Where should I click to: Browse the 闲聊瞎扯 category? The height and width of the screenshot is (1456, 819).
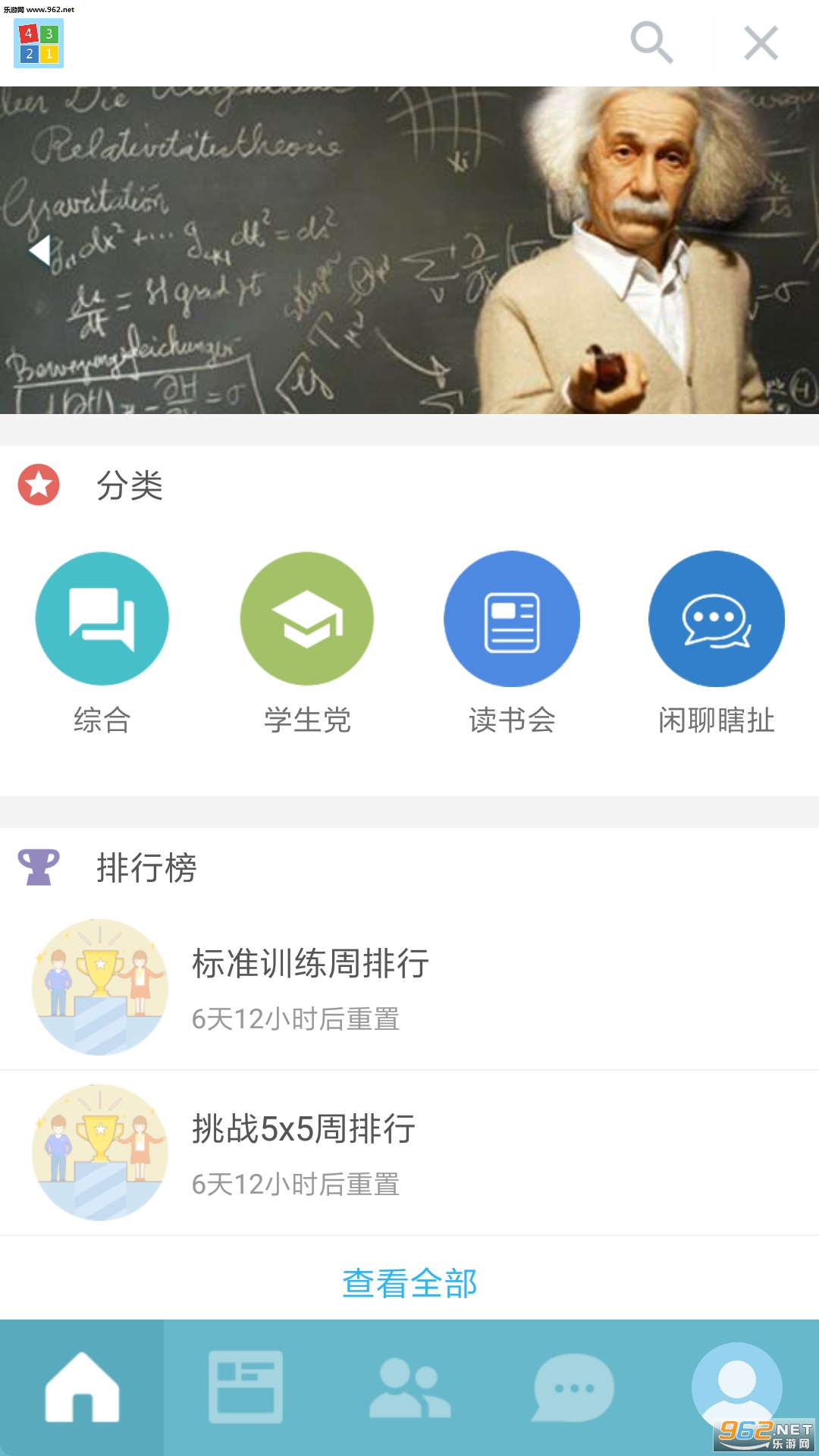pyautogui.click(x=717, y=619)
